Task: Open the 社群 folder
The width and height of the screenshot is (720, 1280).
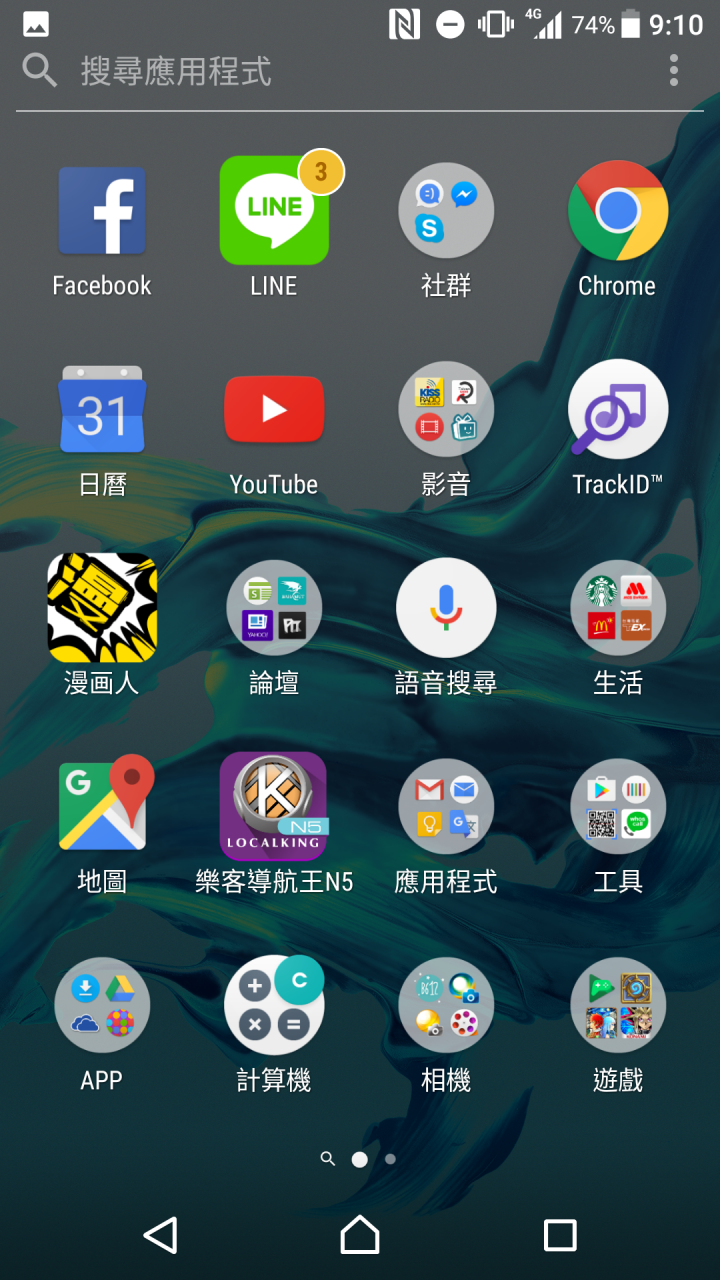Action: [446, 211]
